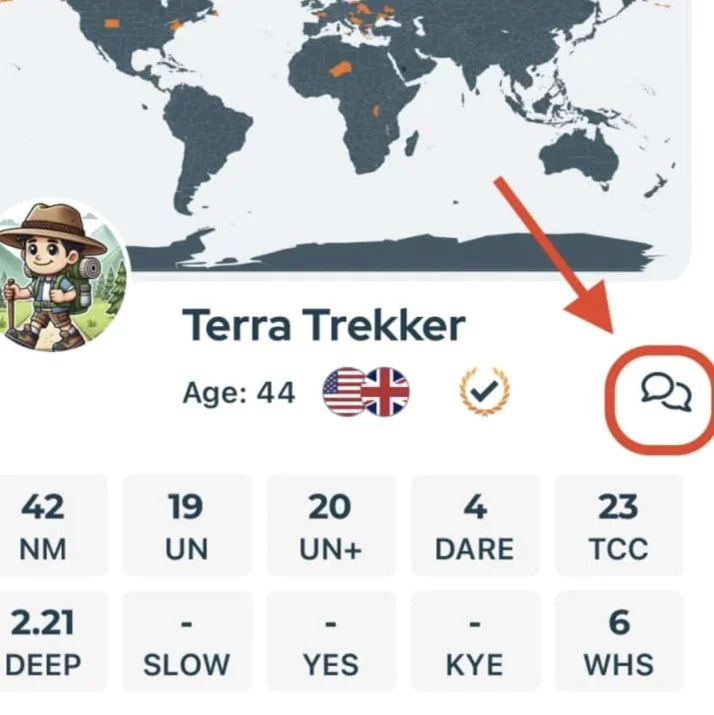Open the UN+ count tile
This screenshot has width=714, height=715.
[x=330, y=527]
